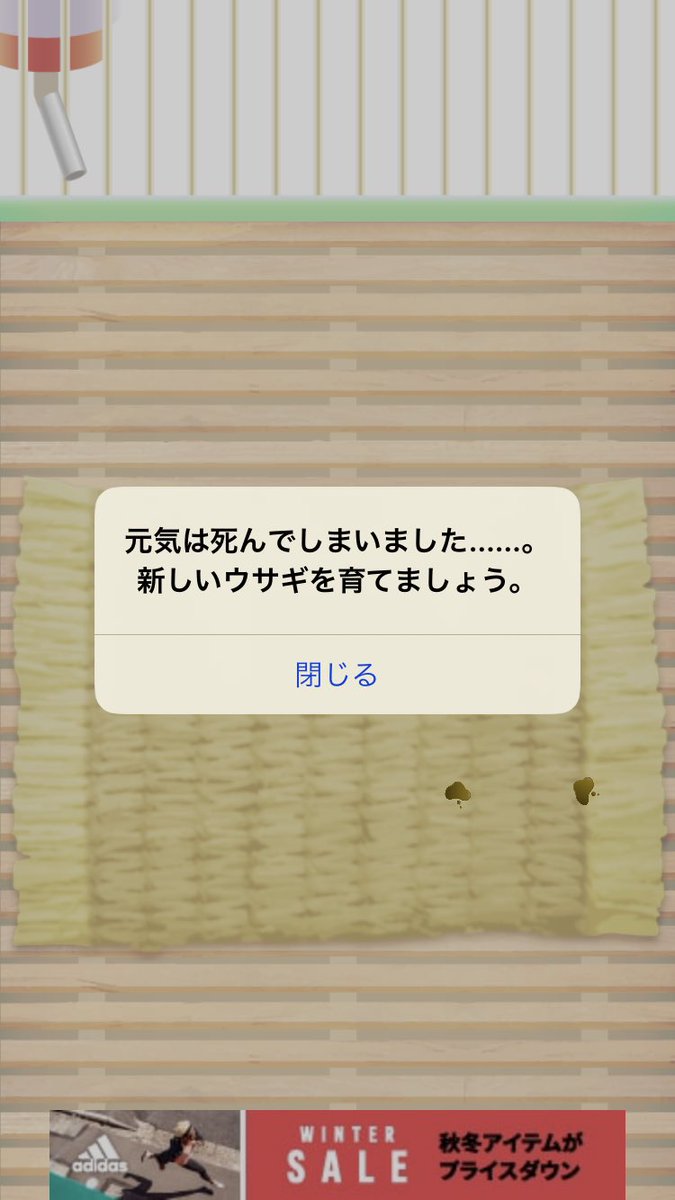Screen dimensions: 675x1200
Task: Open the adidas Winter Sale ad banner
Action: pyautogui.click(x=337, y=1156)
